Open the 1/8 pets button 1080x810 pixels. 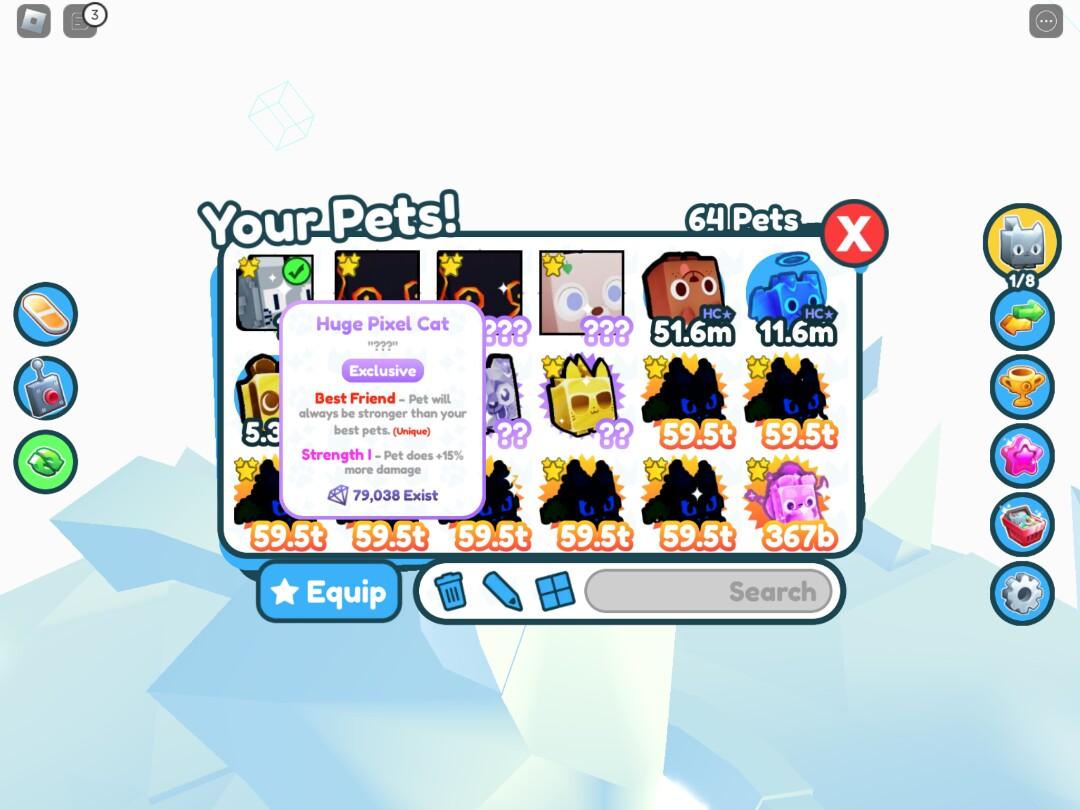pos(1021,245)
